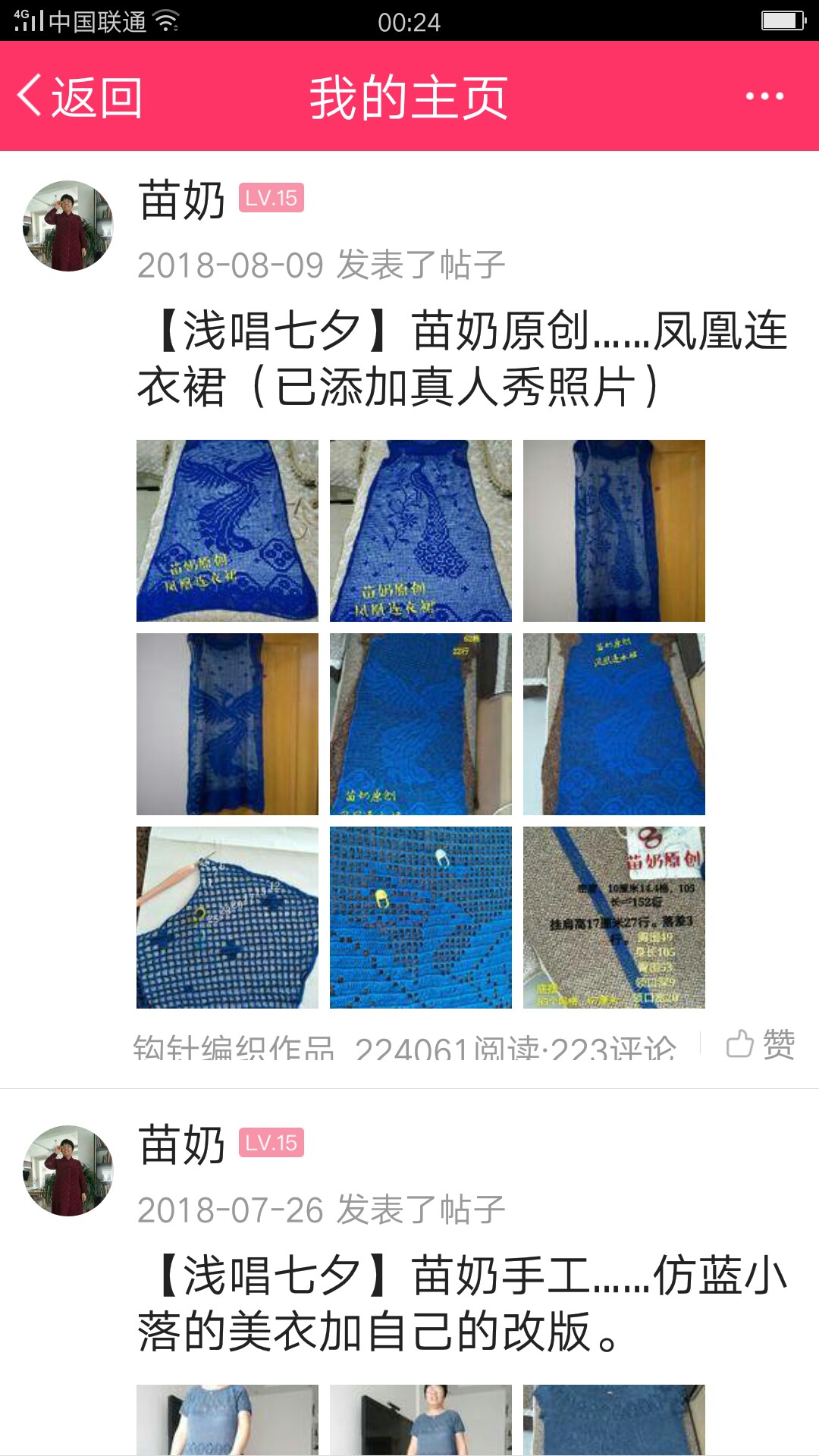Open the three-dot overflow menu

(x=764, y=96)
